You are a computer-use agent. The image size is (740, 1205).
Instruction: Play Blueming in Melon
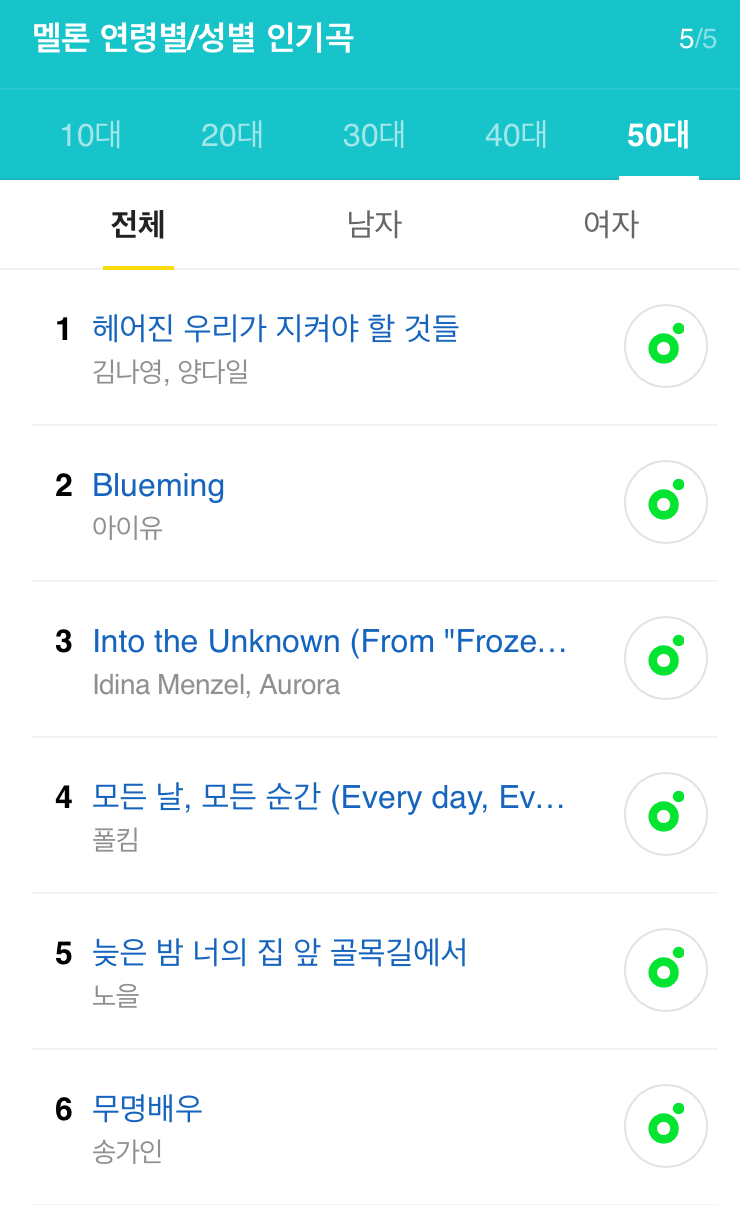tap(665, 502)
